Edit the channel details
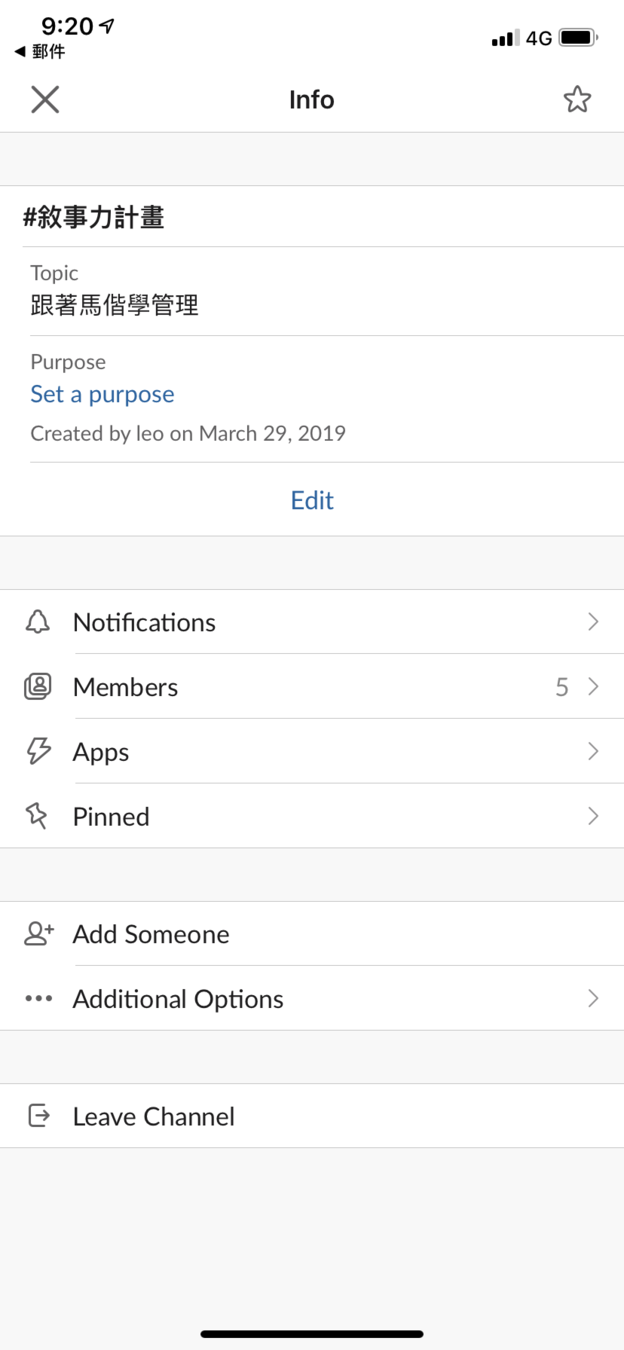The width and height of the screenshot is (624, 1350). click(312, 500)
